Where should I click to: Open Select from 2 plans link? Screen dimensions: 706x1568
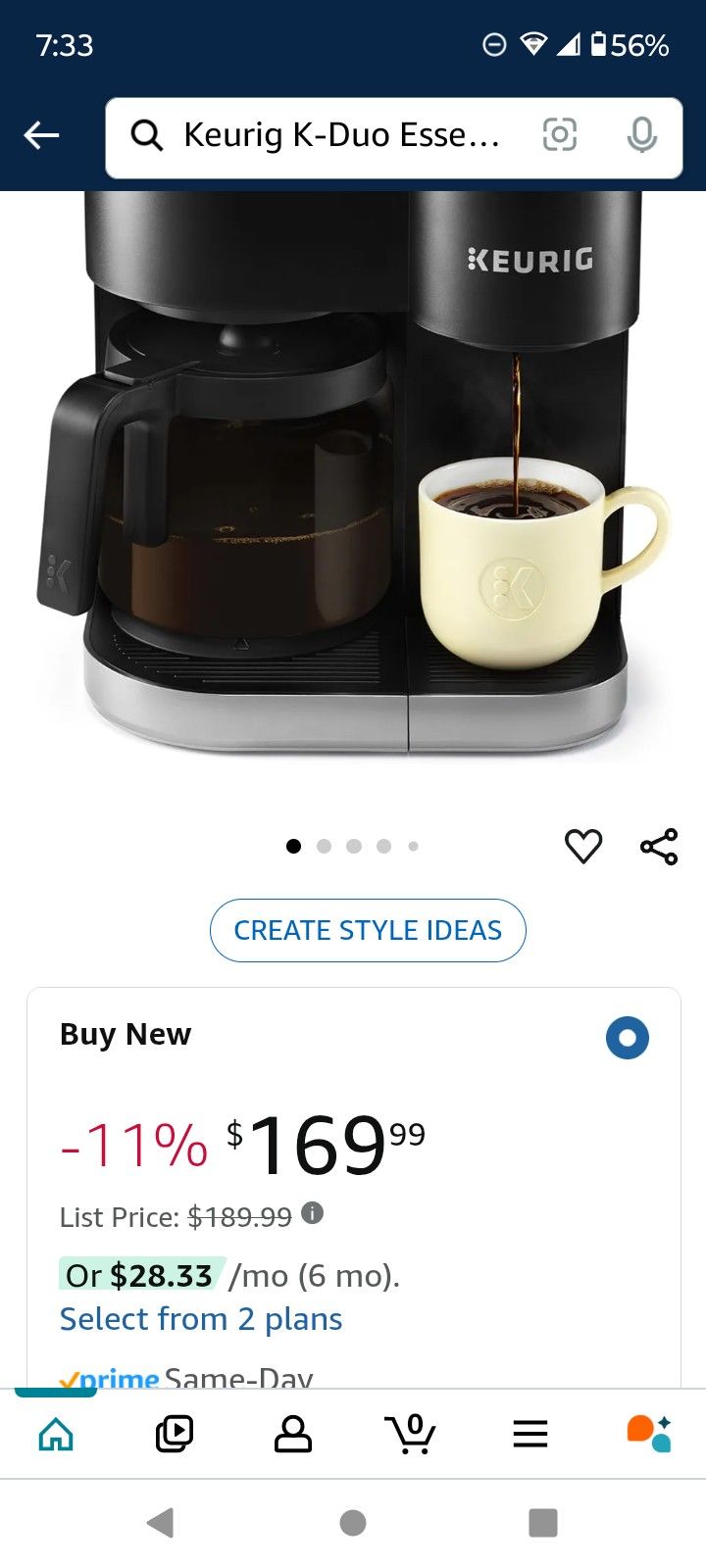click(x=201, y=1319)
